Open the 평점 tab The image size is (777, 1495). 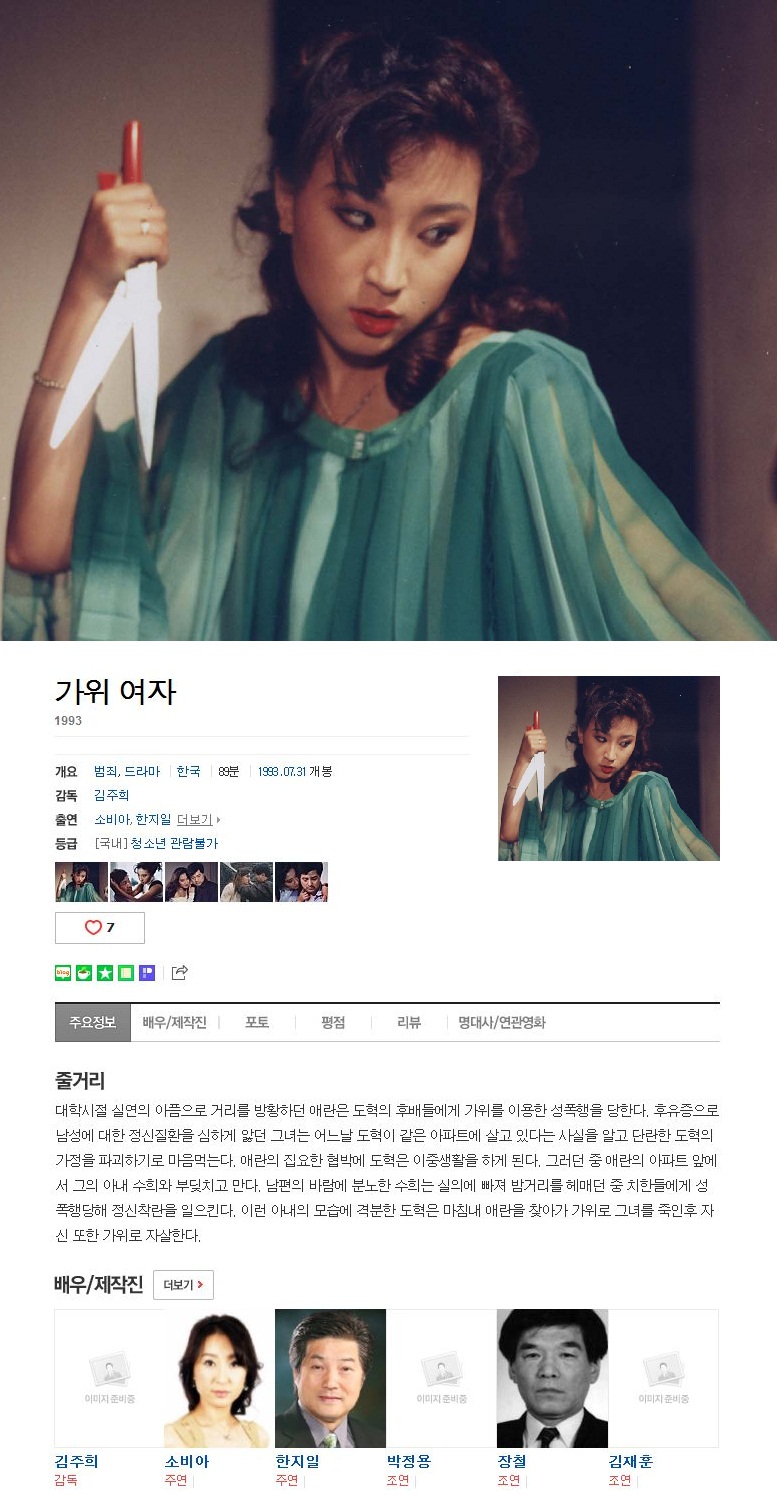[x=333, y=1023]
